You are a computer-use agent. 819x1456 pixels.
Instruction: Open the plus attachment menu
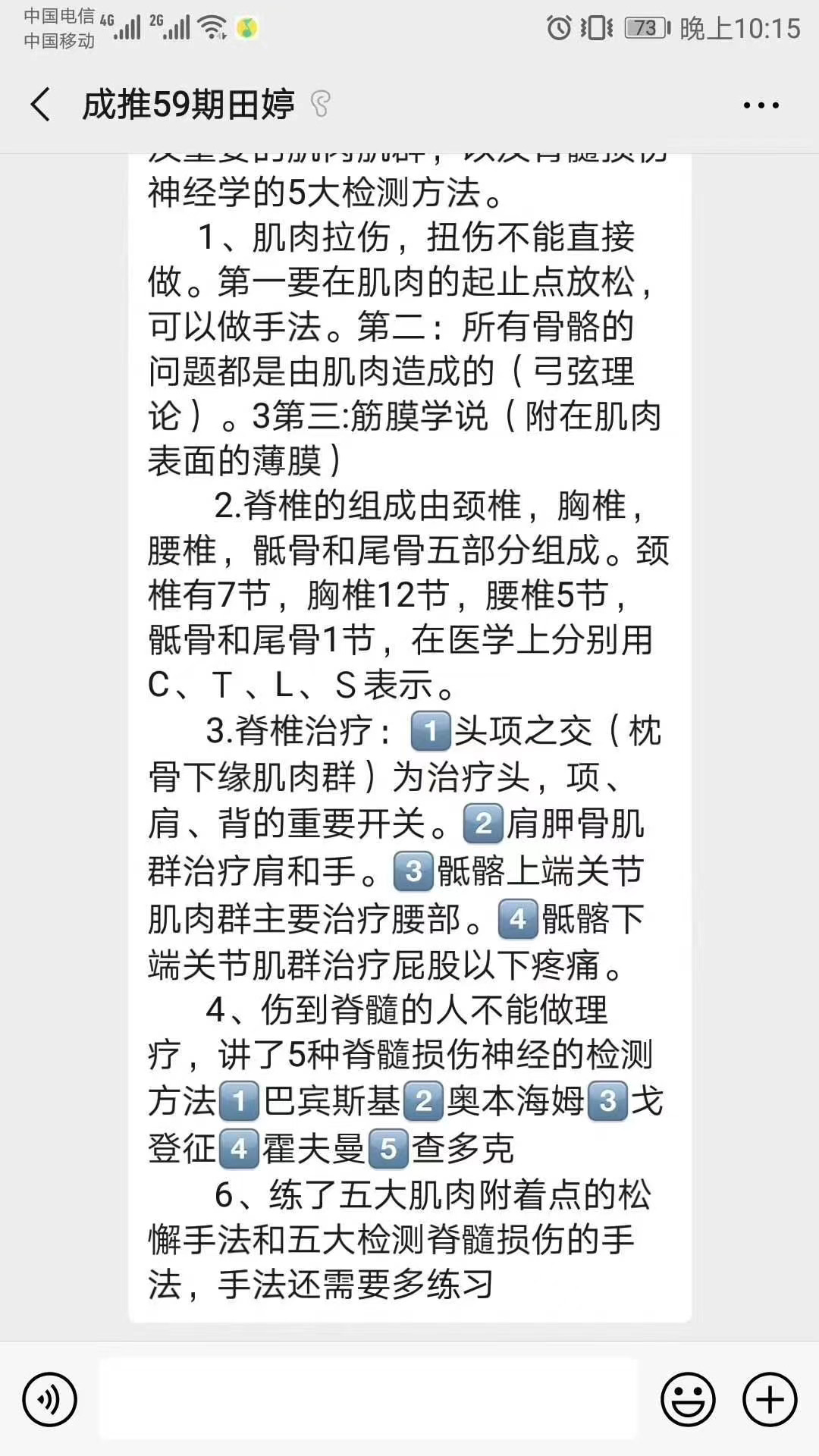(770, 1399)
